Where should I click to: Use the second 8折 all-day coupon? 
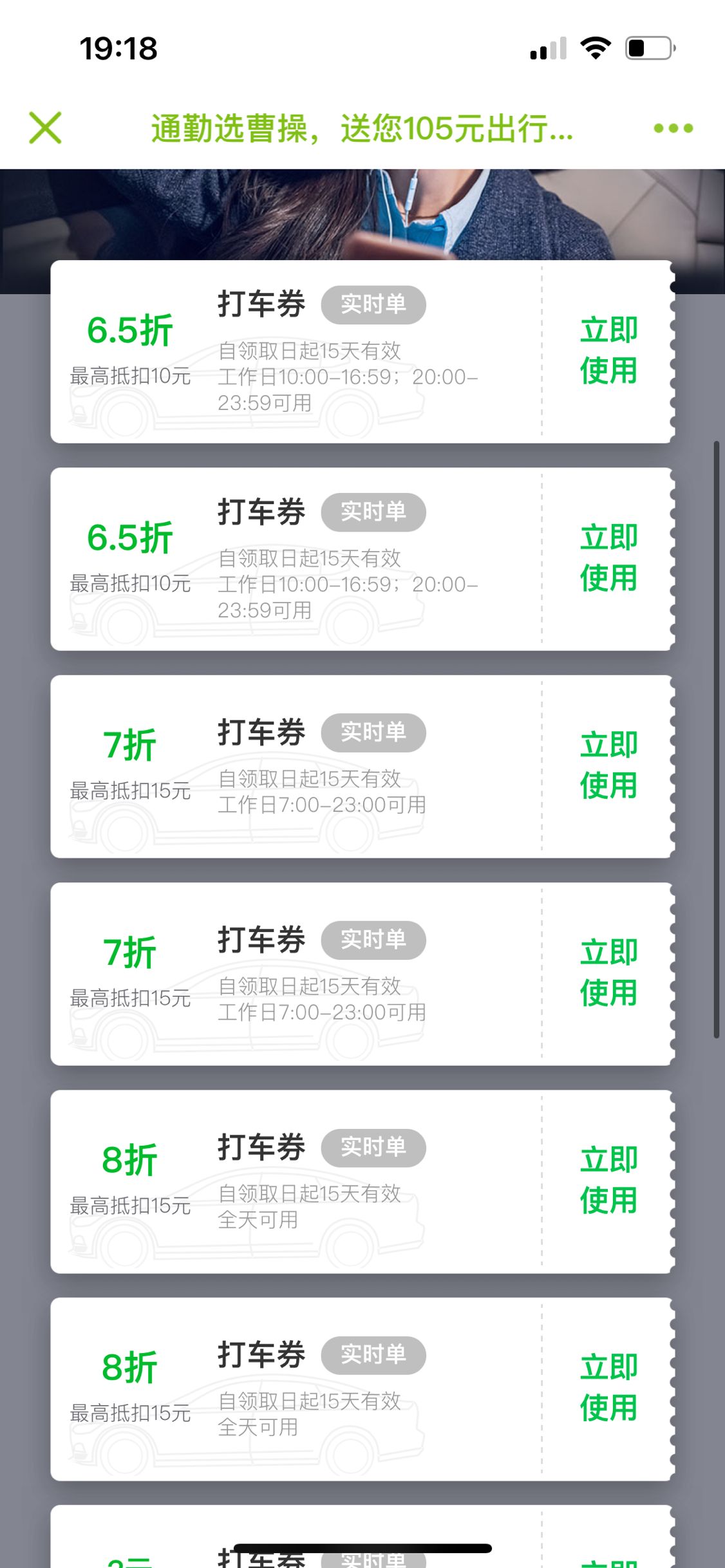(608, 1388)
